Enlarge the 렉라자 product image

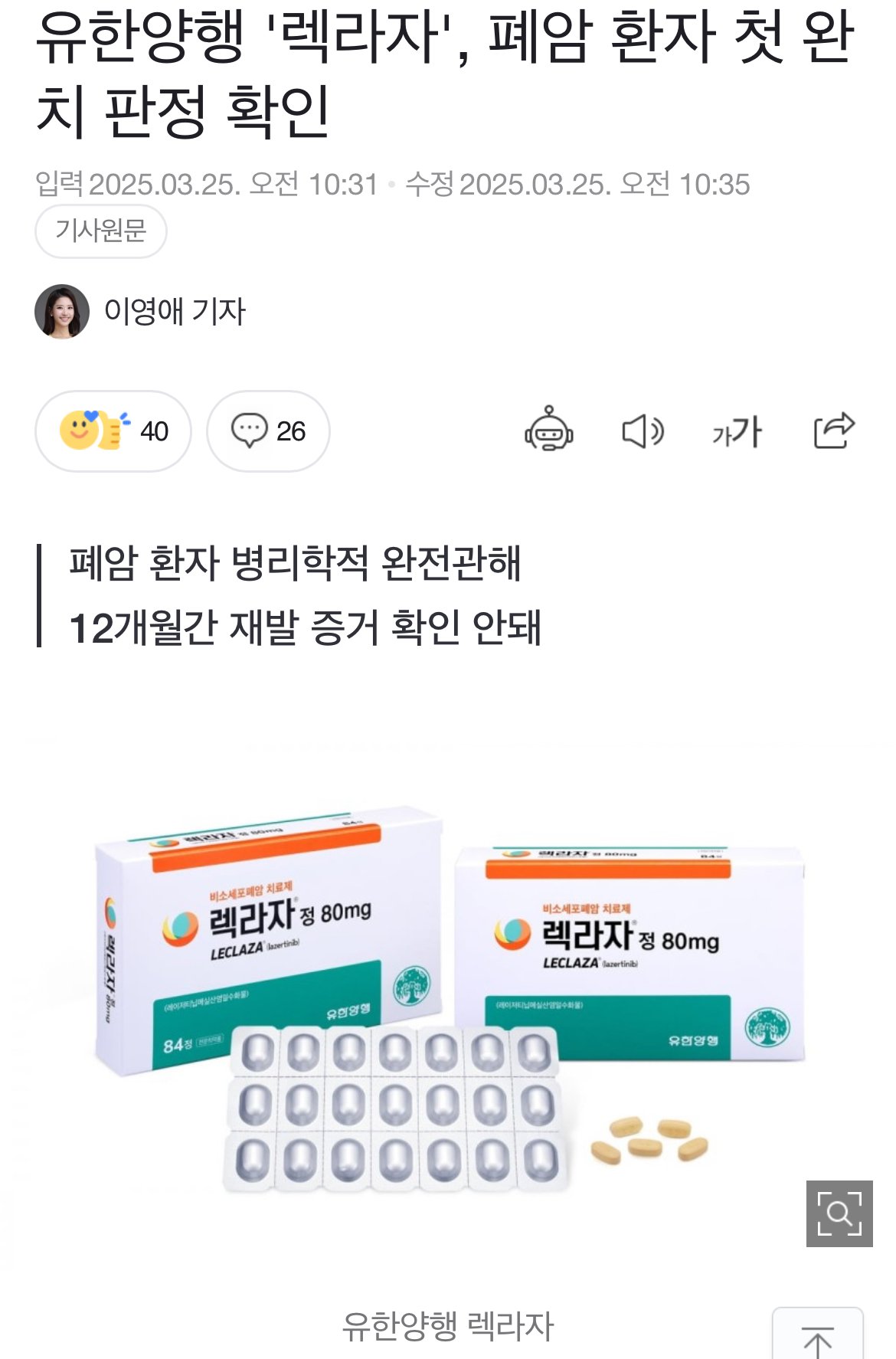[839, 1213]
